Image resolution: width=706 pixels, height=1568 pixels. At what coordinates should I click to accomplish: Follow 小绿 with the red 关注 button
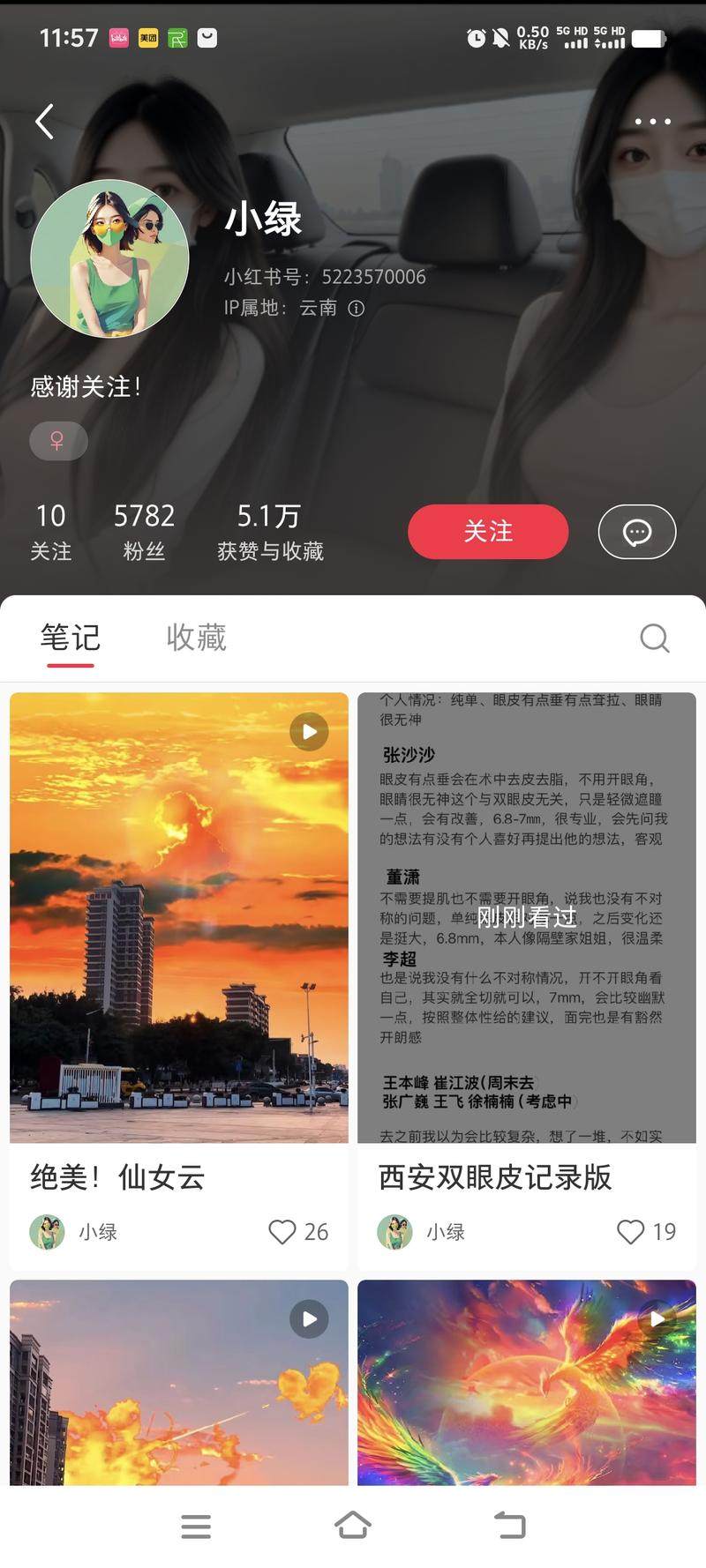click(x=487, y=531)
